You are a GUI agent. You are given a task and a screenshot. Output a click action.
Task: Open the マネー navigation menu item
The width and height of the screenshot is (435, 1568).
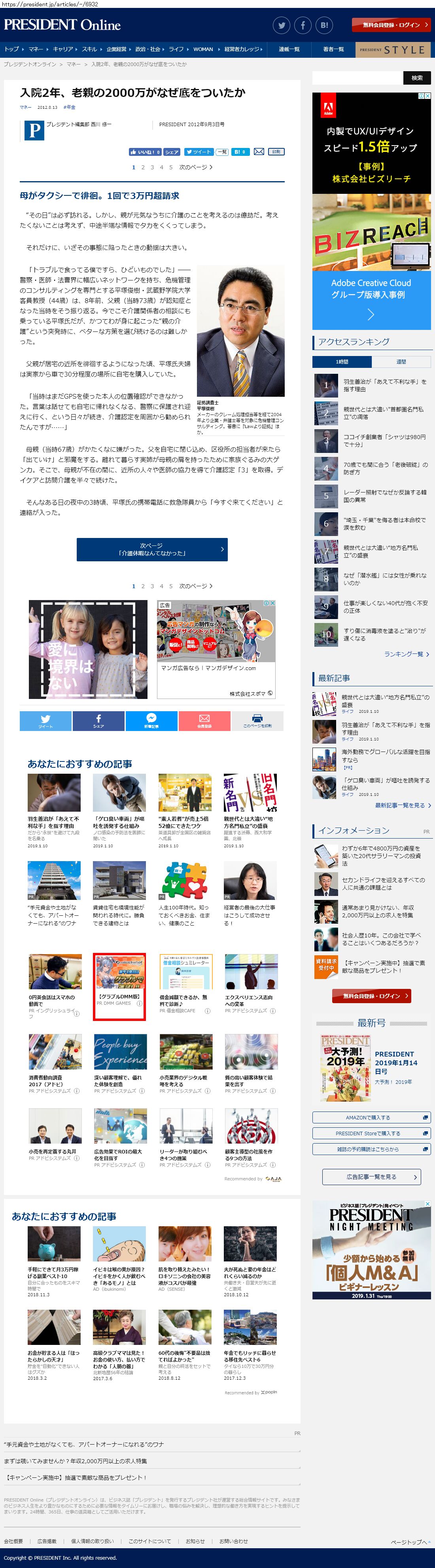(x=36, y=49)
